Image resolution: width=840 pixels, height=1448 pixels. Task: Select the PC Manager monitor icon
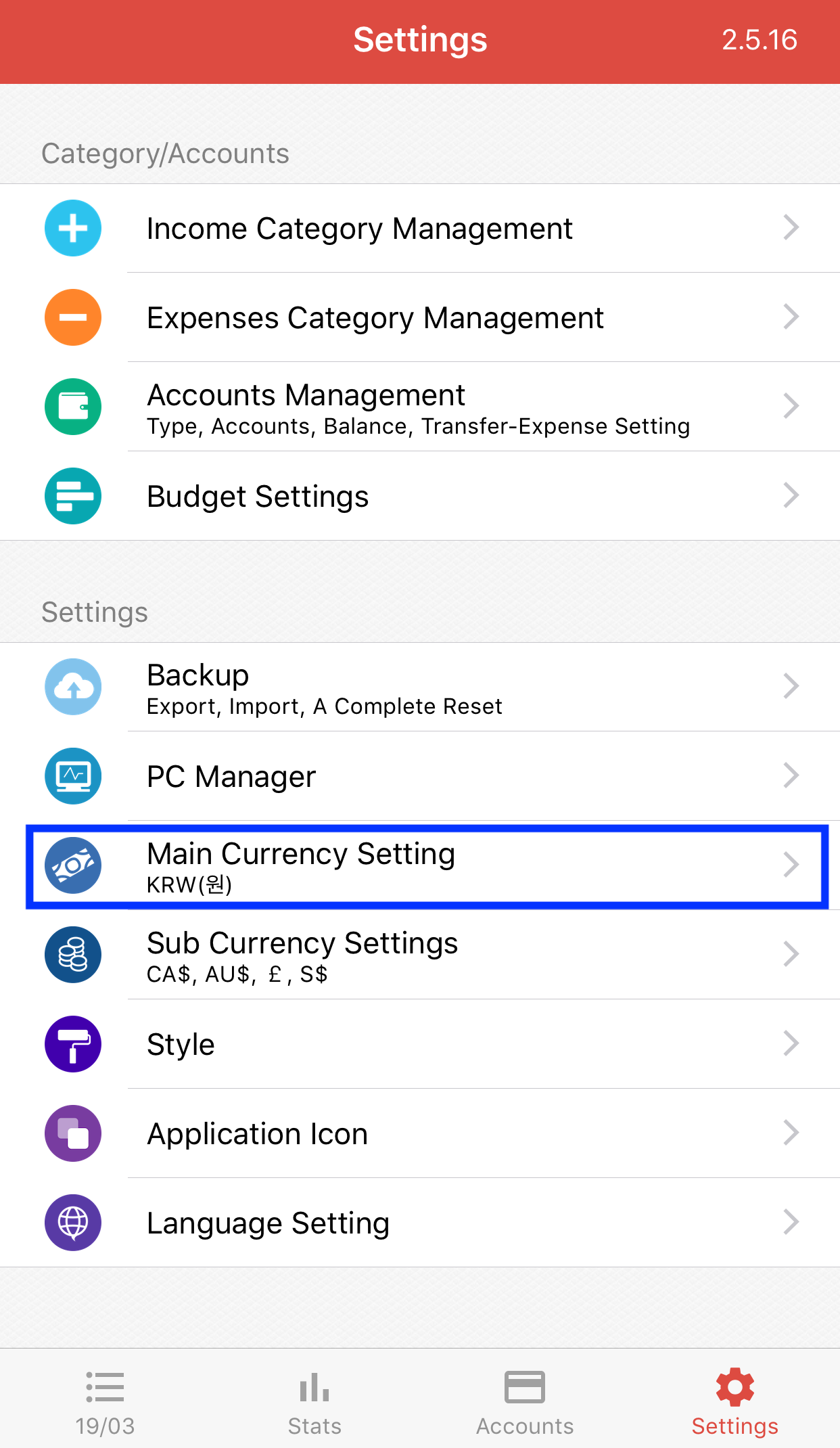click(72, 776)
